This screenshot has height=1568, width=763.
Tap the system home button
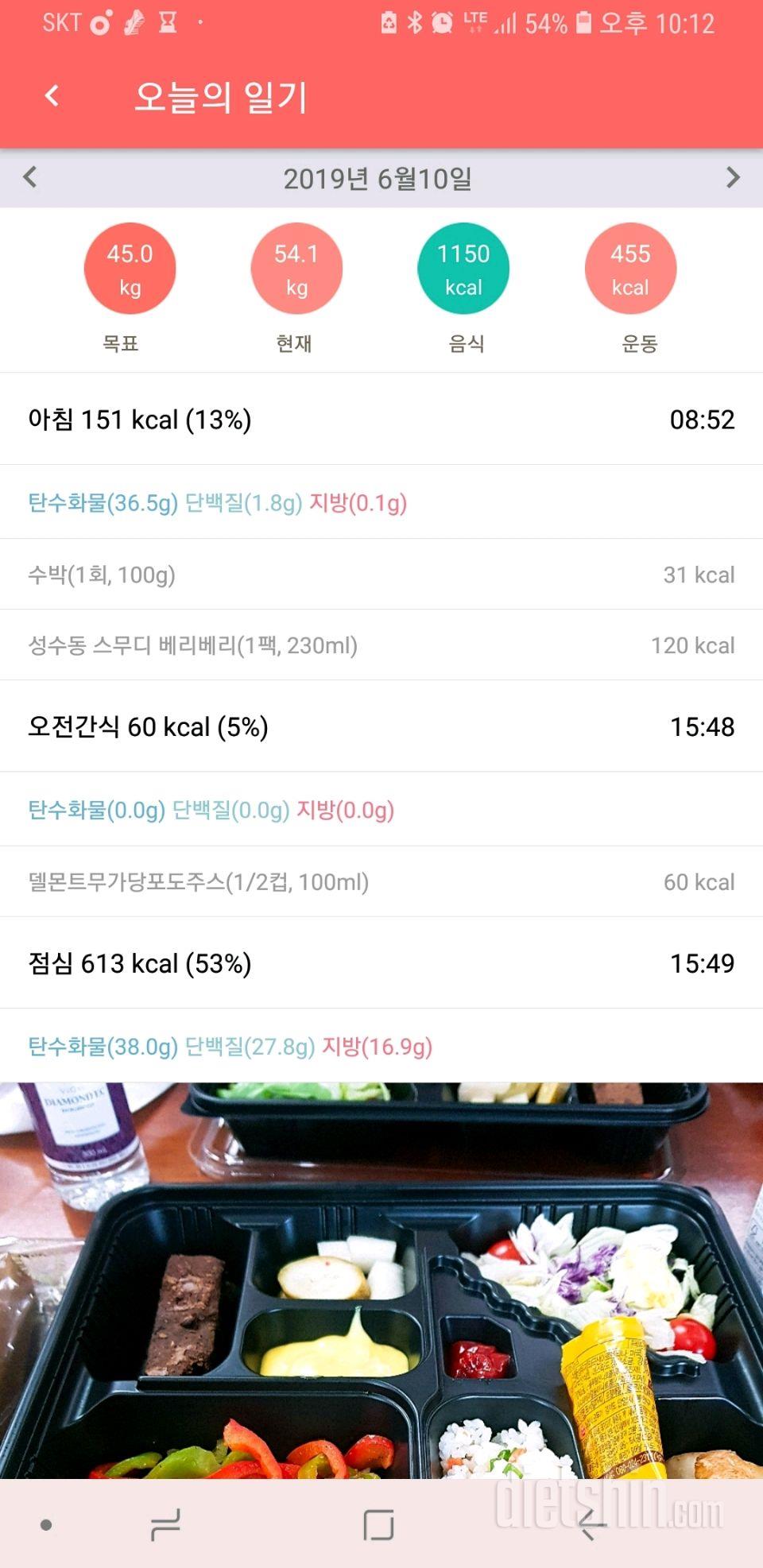378,1524
